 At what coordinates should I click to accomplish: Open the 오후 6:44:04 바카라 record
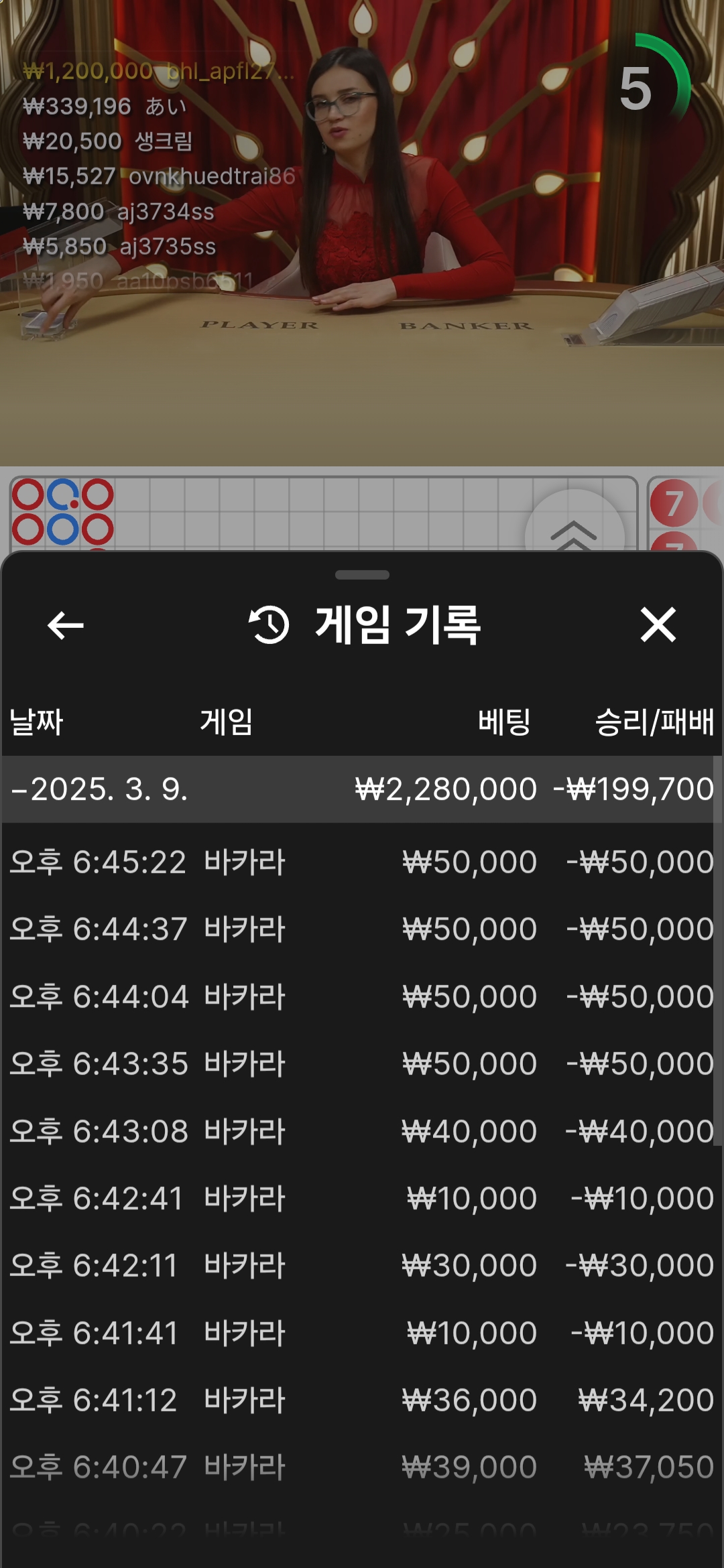pyautogui.click(x=362, y=996)
